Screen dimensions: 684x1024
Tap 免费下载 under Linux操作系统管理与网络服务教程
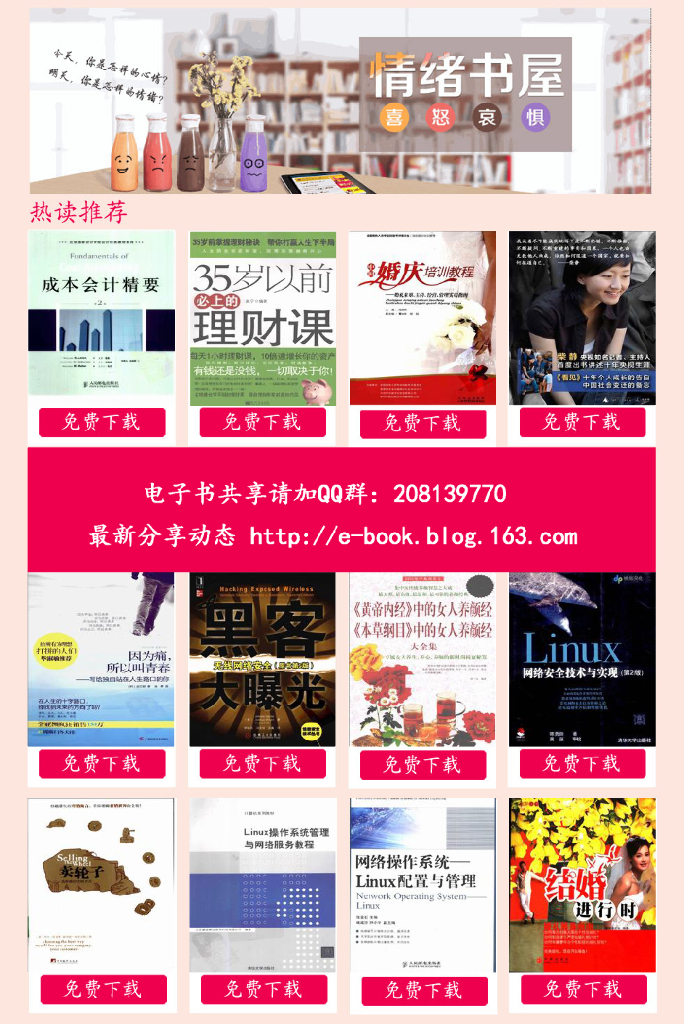pos(264,989)
